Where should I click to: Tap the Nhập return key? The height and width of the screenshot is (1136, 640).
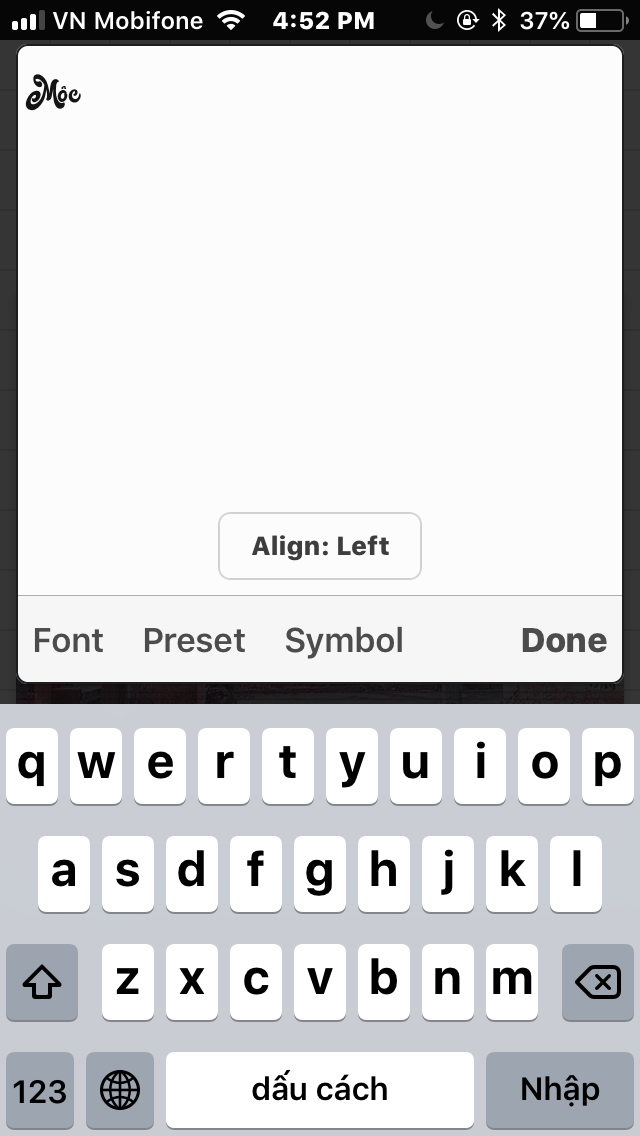click(x=559, y=1089)
